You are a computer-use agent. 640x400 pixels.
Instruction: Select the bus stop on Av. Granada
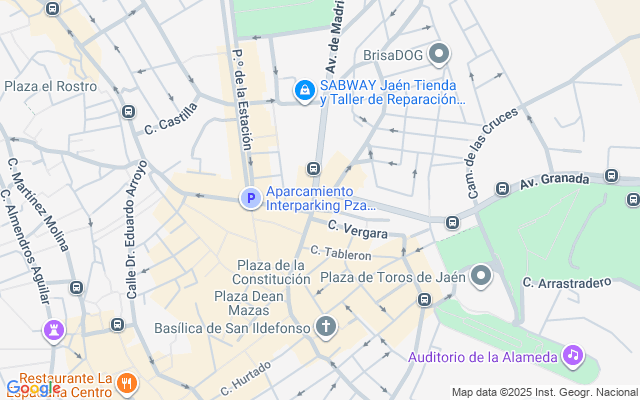coord(611,176)
